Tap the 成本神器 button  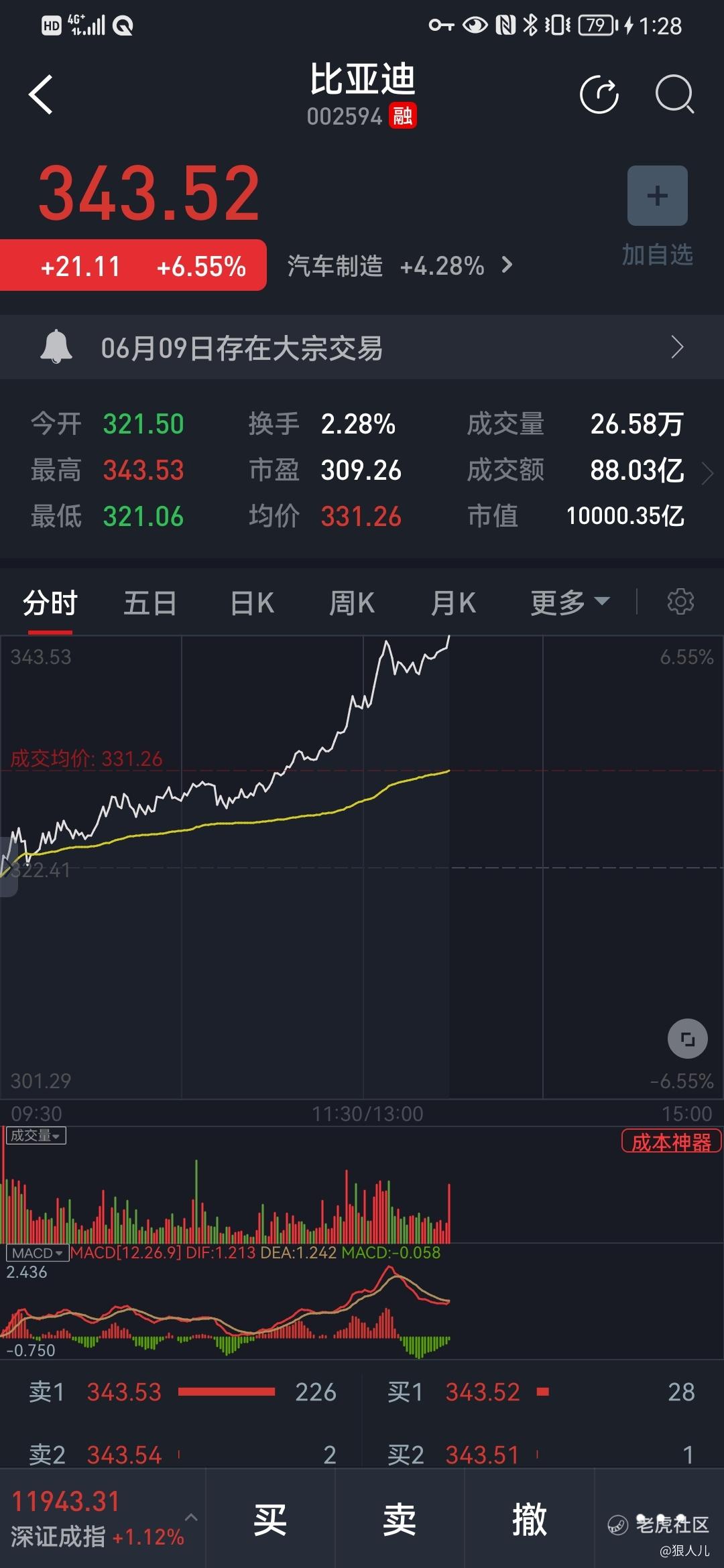click(x=671, y=1142)
